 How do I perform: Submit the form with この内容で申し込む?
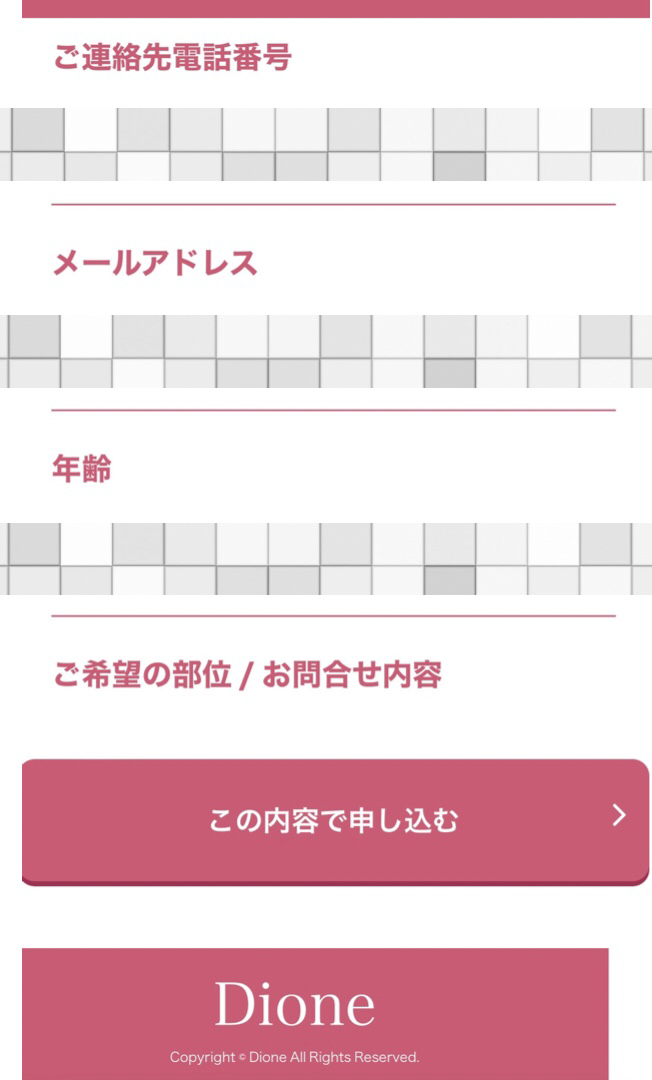pyautogui.click(x=335, y=822)
